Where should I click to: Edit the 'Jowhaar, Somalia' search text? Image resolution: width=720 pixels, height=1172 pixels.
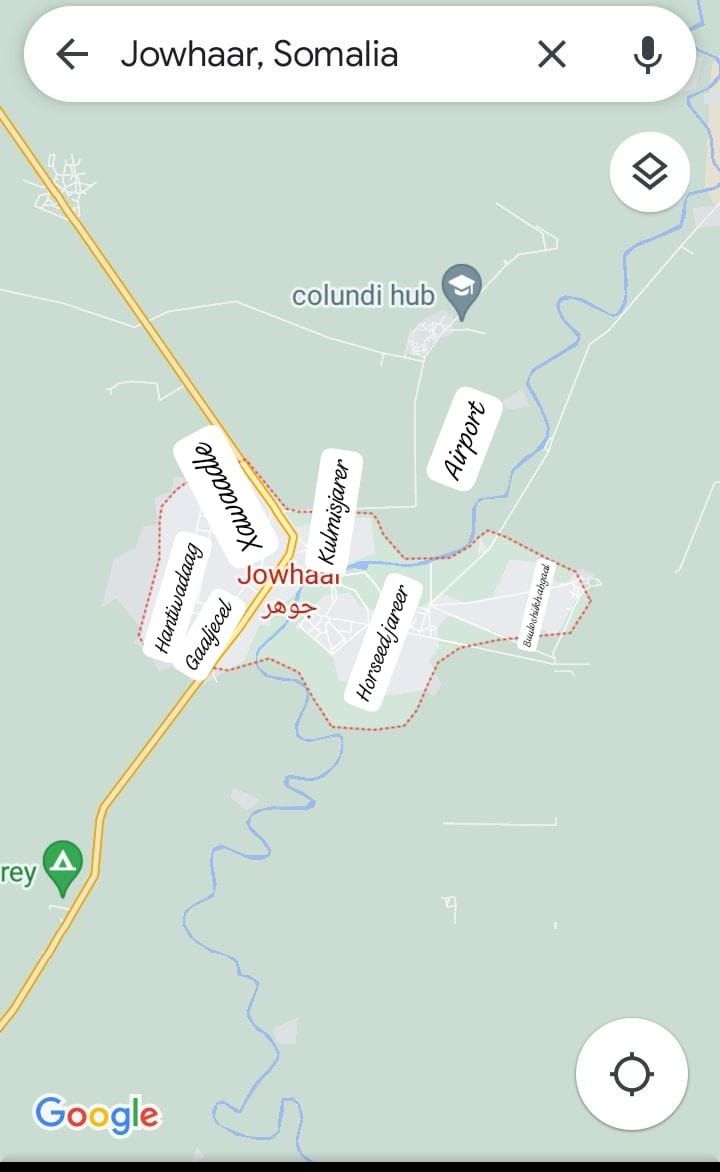tap(260, 54)
